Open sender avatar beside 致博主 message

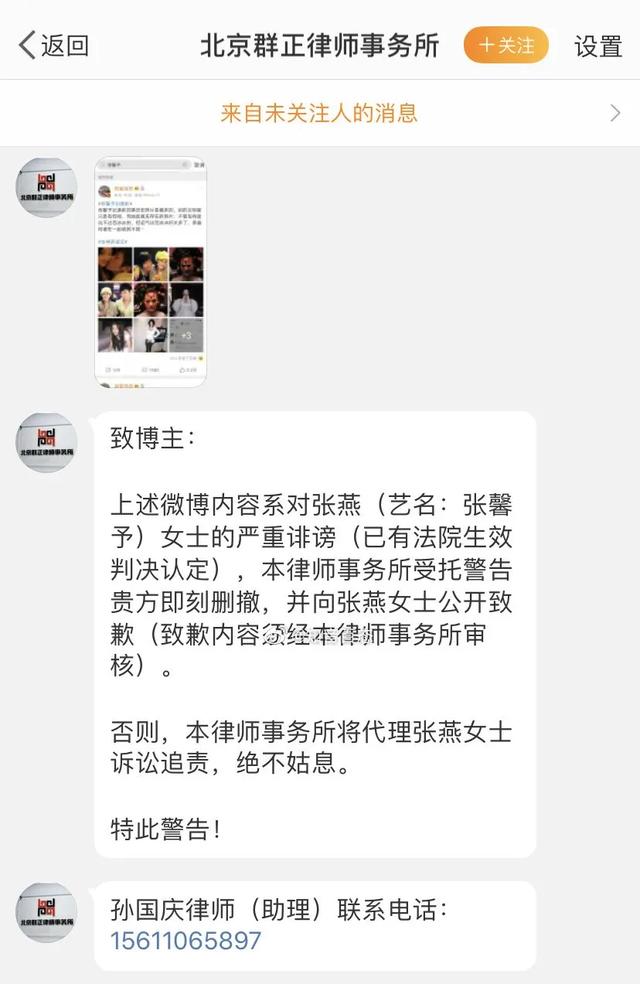tap(46, 442)
